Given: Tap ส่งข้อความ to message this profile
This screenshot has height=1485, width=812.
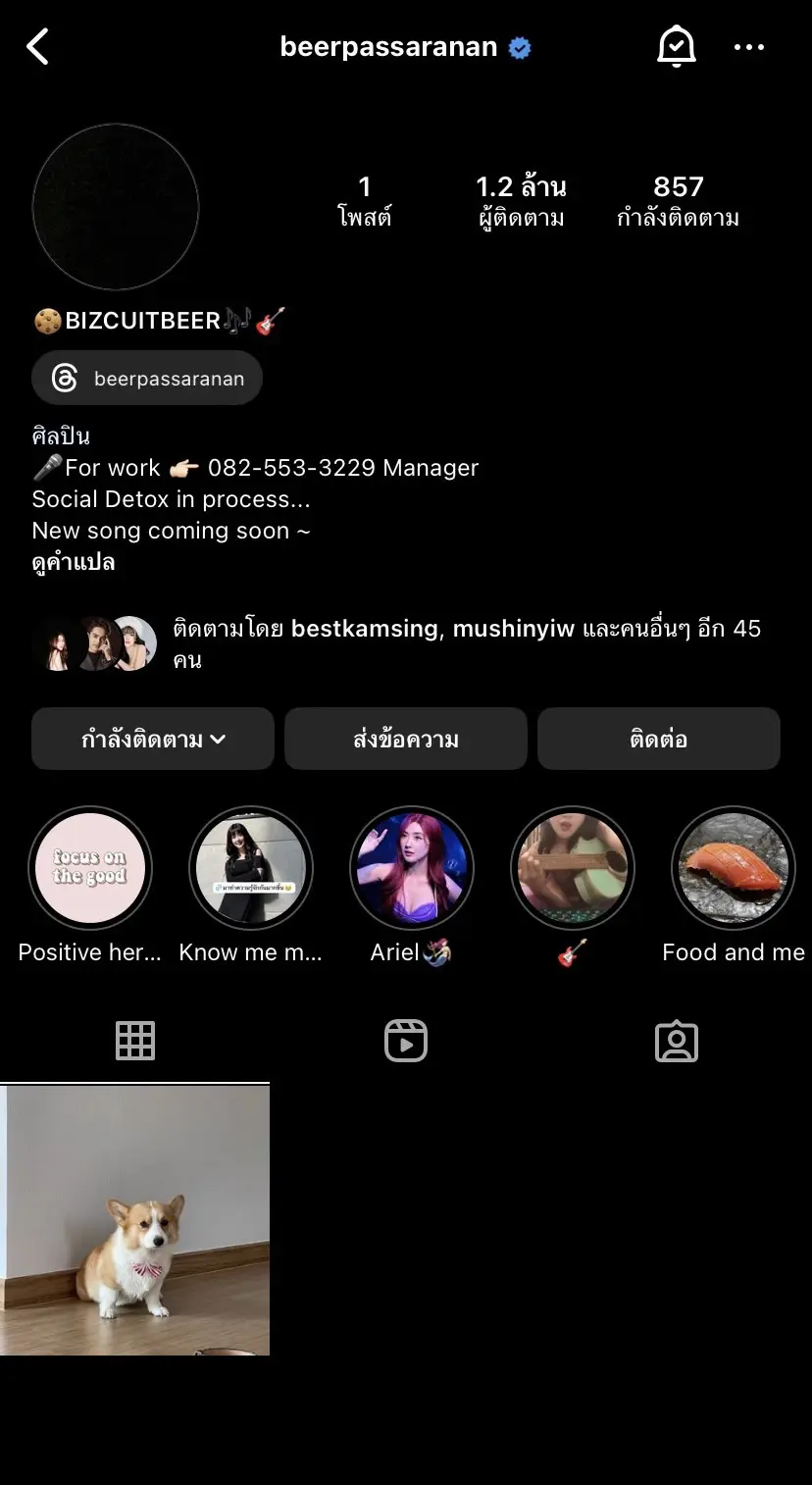Looking at the screenshot, I should pos(406,740).
